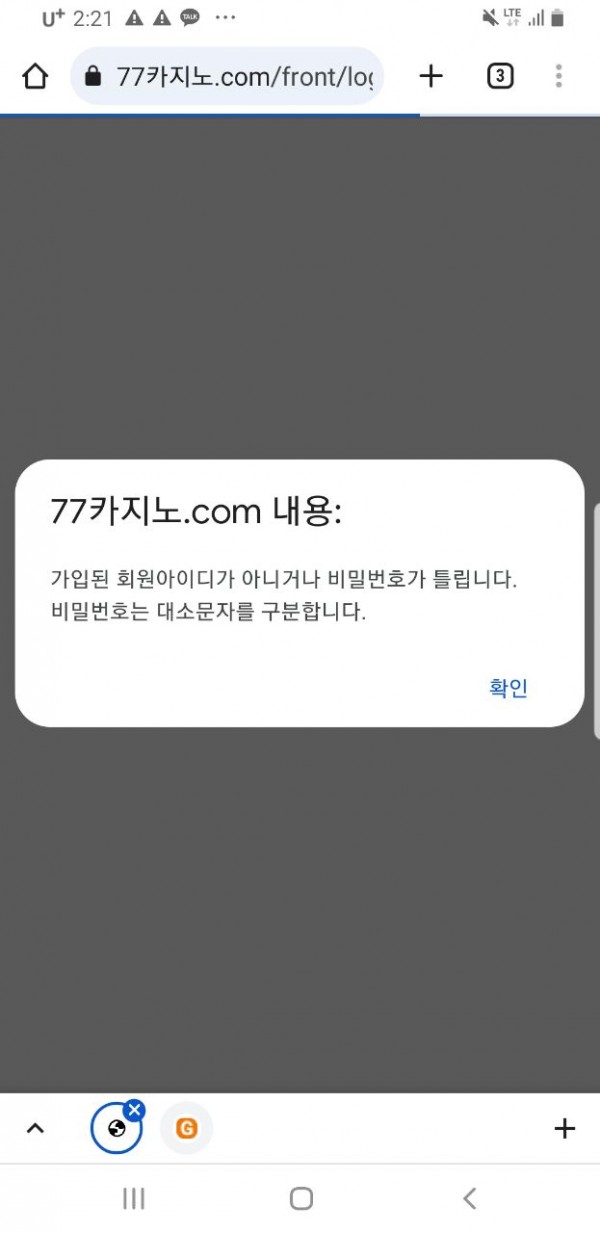Open the tab switcher showing 3

[x=500, y=76]
